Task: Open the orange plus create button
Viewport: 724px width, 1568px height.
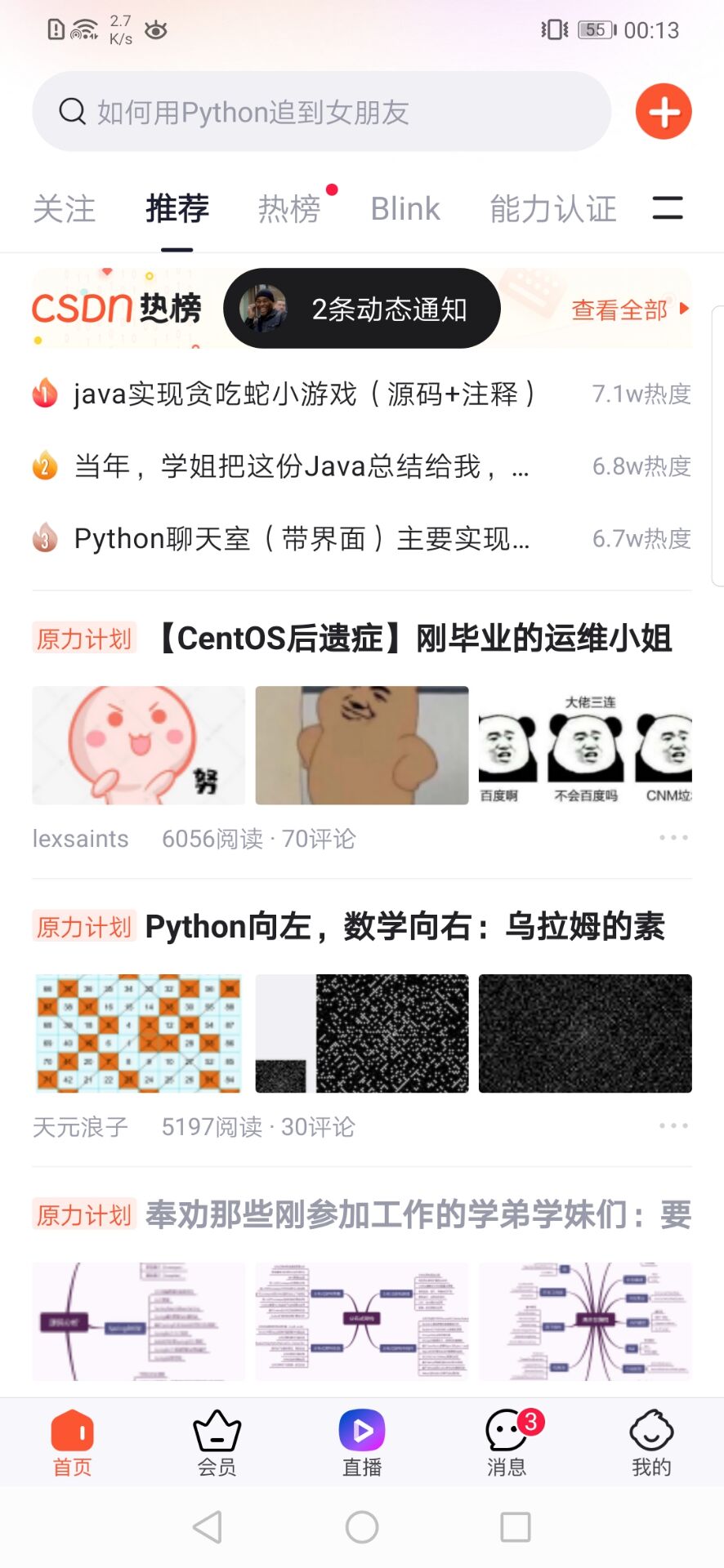Action: tap(664, 112)
